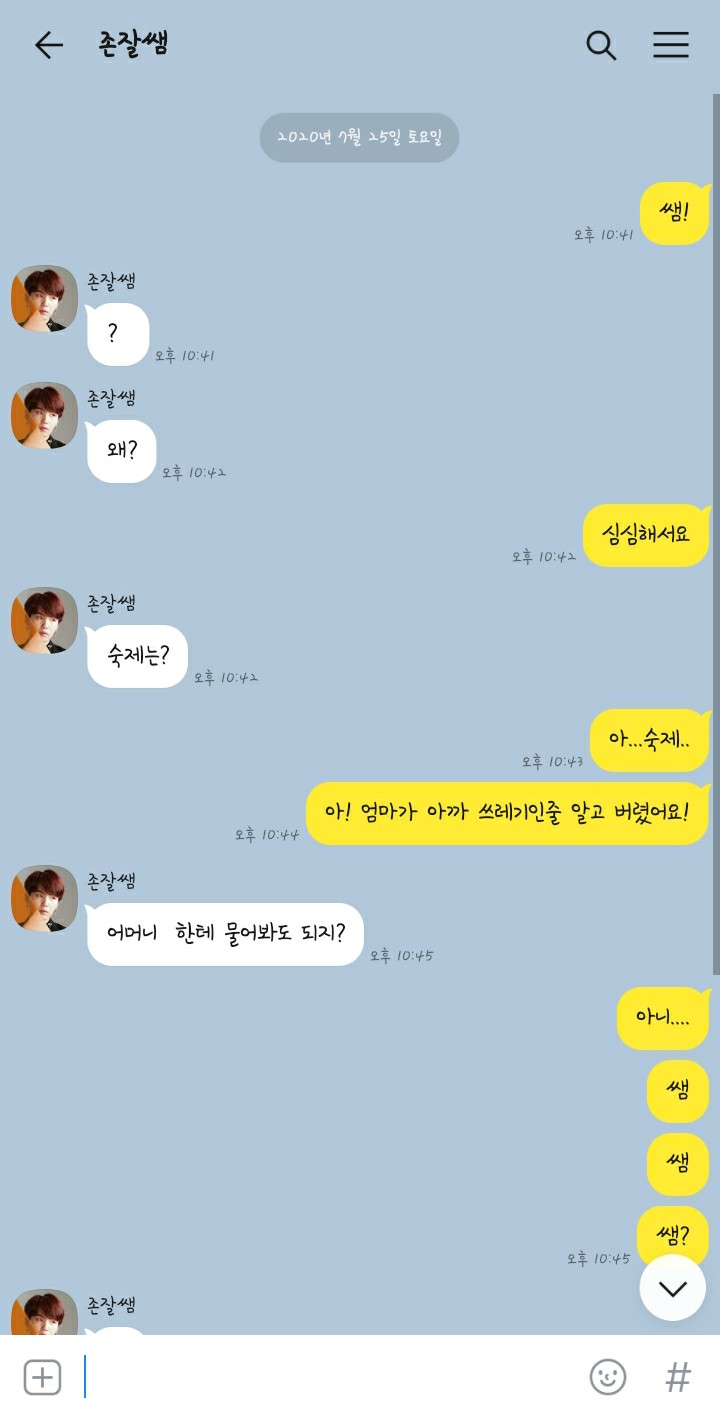Open 존잘쌤's profile beside the "숙제는?" message
This screenshot has width=720, height=1419.
pyautogui.click(x=44, y=620)
